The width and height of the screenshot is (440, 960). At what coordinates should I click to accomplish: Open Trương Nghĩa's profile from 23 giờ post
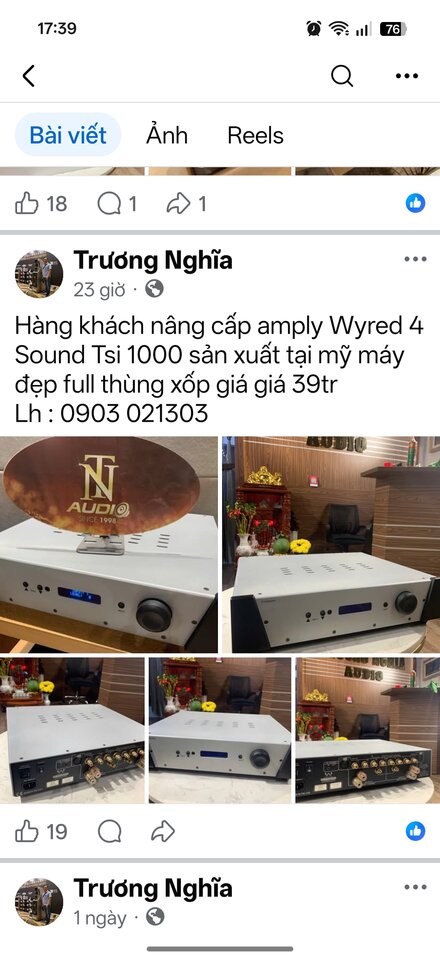coord(153,260)
